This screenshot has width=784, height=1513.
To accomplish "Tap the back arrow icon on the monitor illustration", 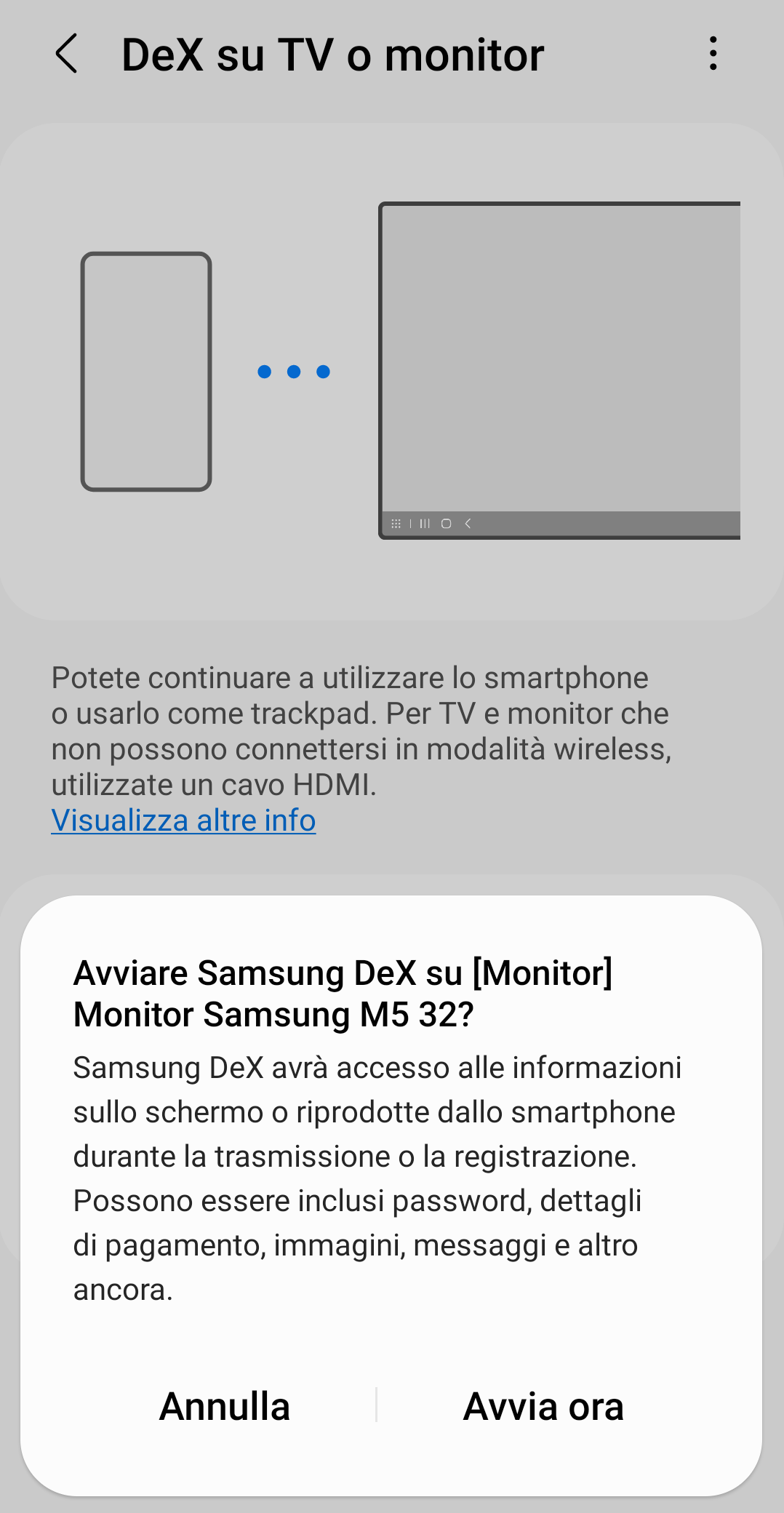I will 467,524.
